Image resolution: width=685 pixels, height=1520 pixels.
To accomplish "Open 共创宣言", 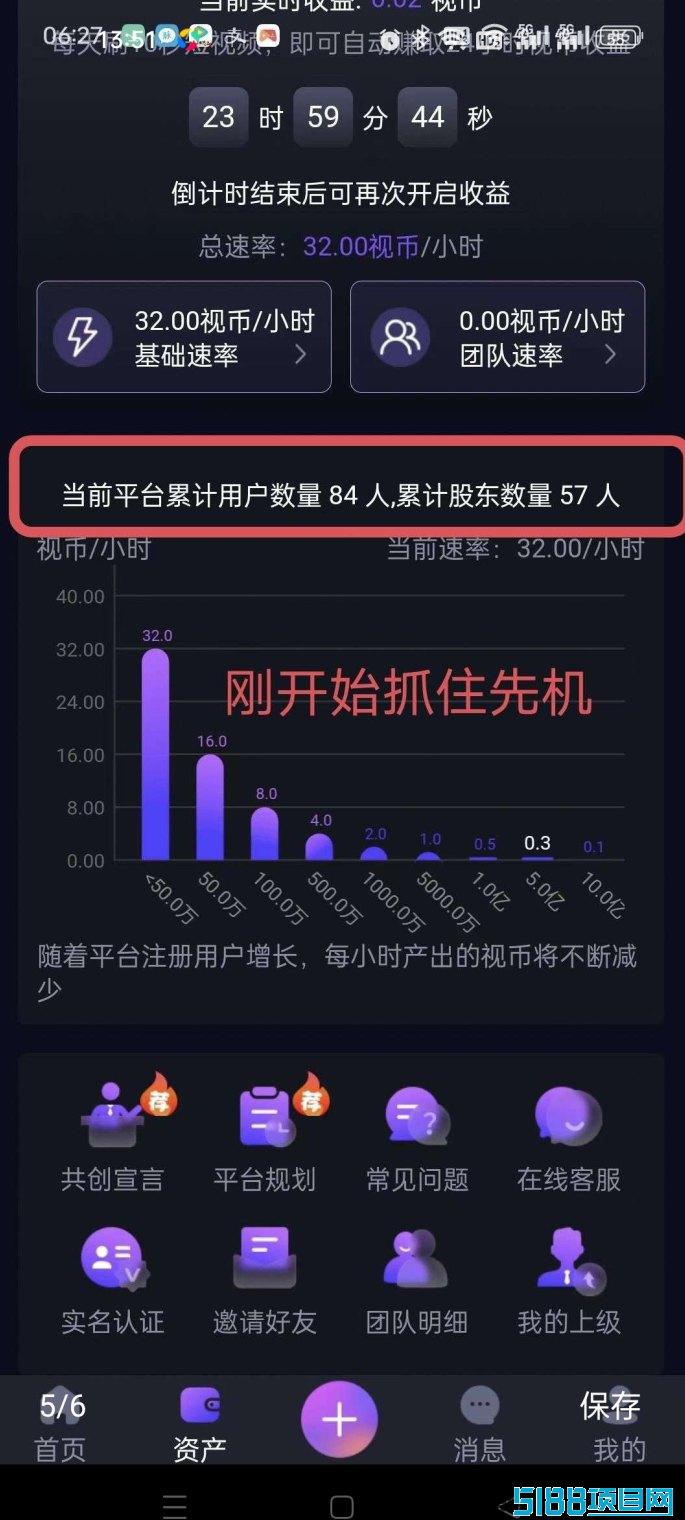I will click(113, 1133).
